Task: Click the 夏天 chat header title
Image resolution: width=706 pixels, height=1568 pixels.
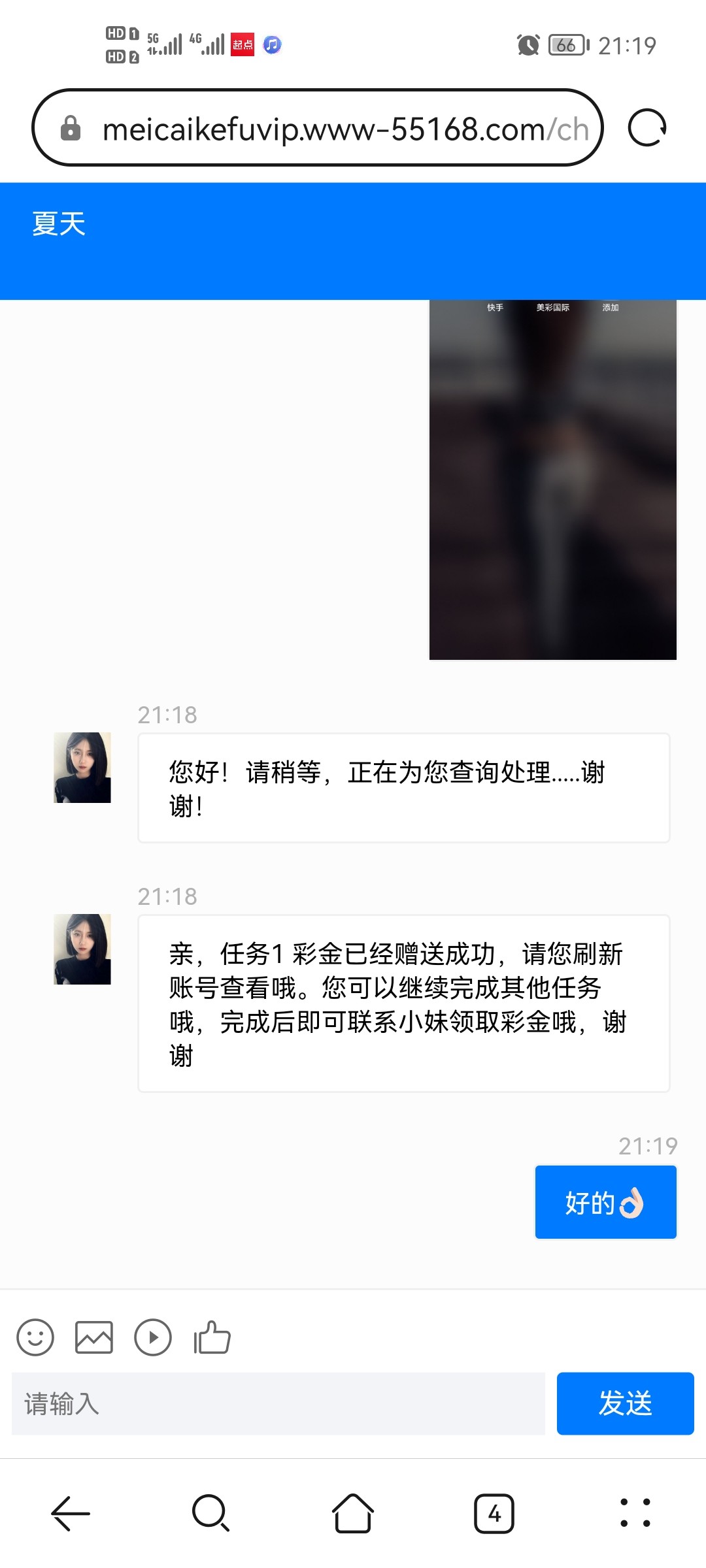Action: click(x=59, y=225)
